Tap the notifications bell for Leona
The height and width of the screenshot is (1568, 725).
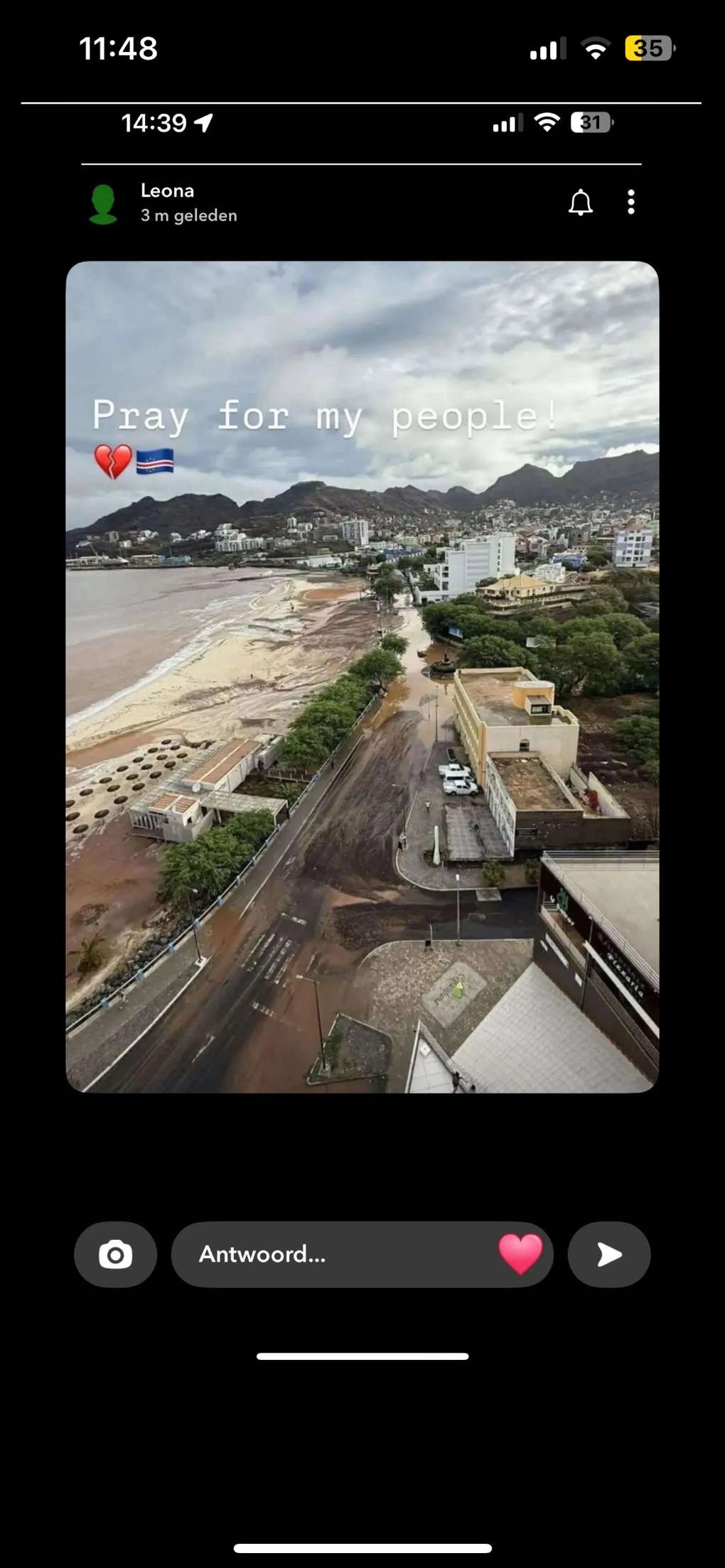(580, 202)
